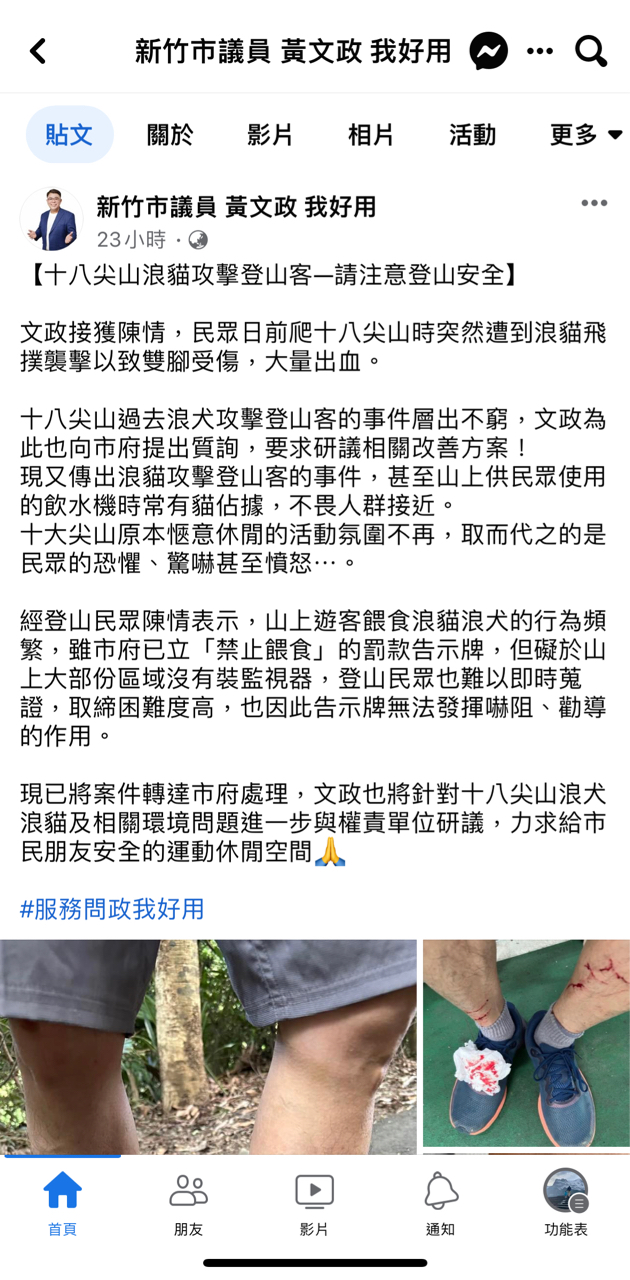Open the page's profile picture

pyautogui.click(x=52, y=220)
